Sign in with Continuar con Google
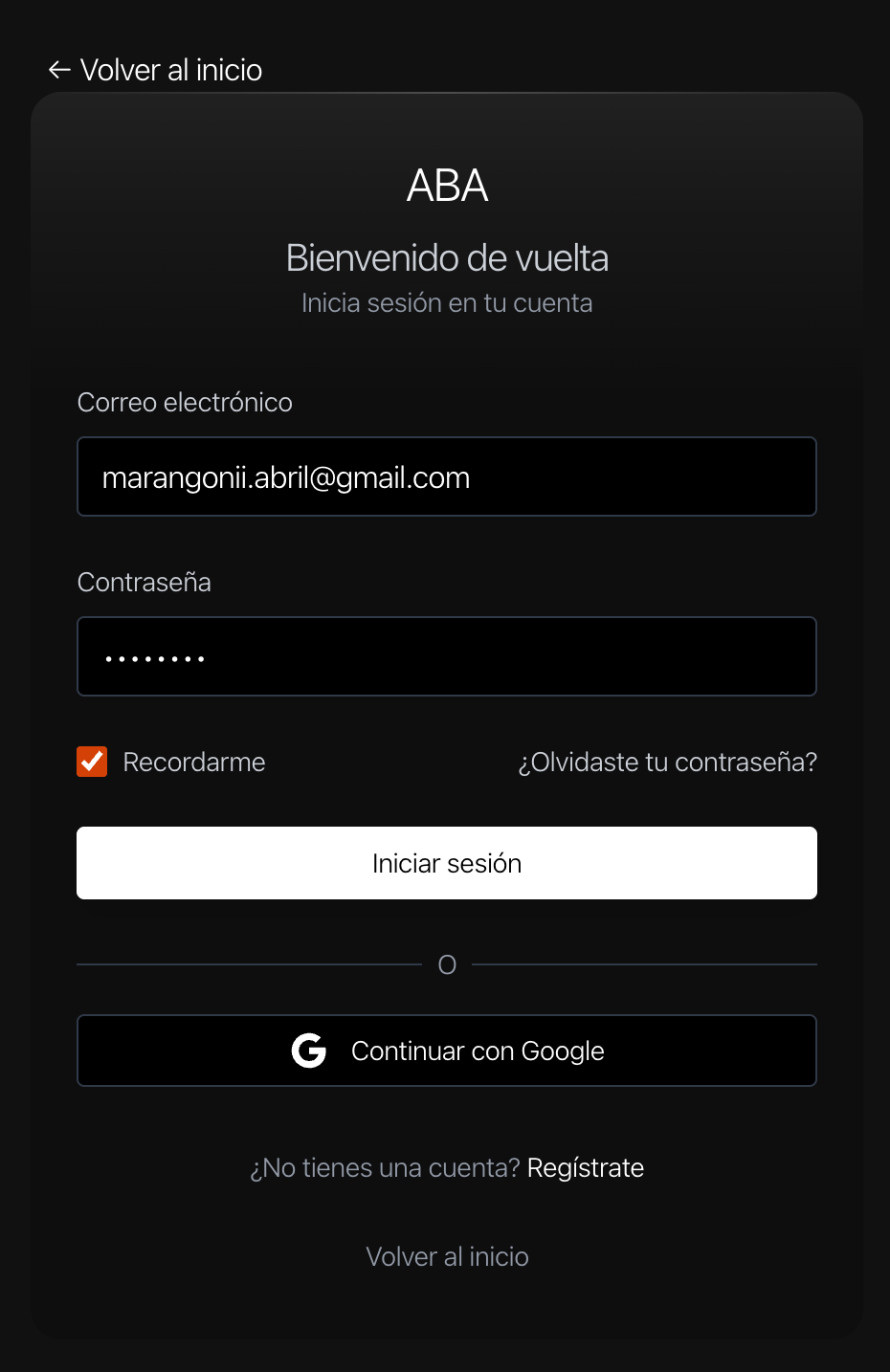Image resolution: width=890 pixels, height=1372 pixels. click(446, 1051)
